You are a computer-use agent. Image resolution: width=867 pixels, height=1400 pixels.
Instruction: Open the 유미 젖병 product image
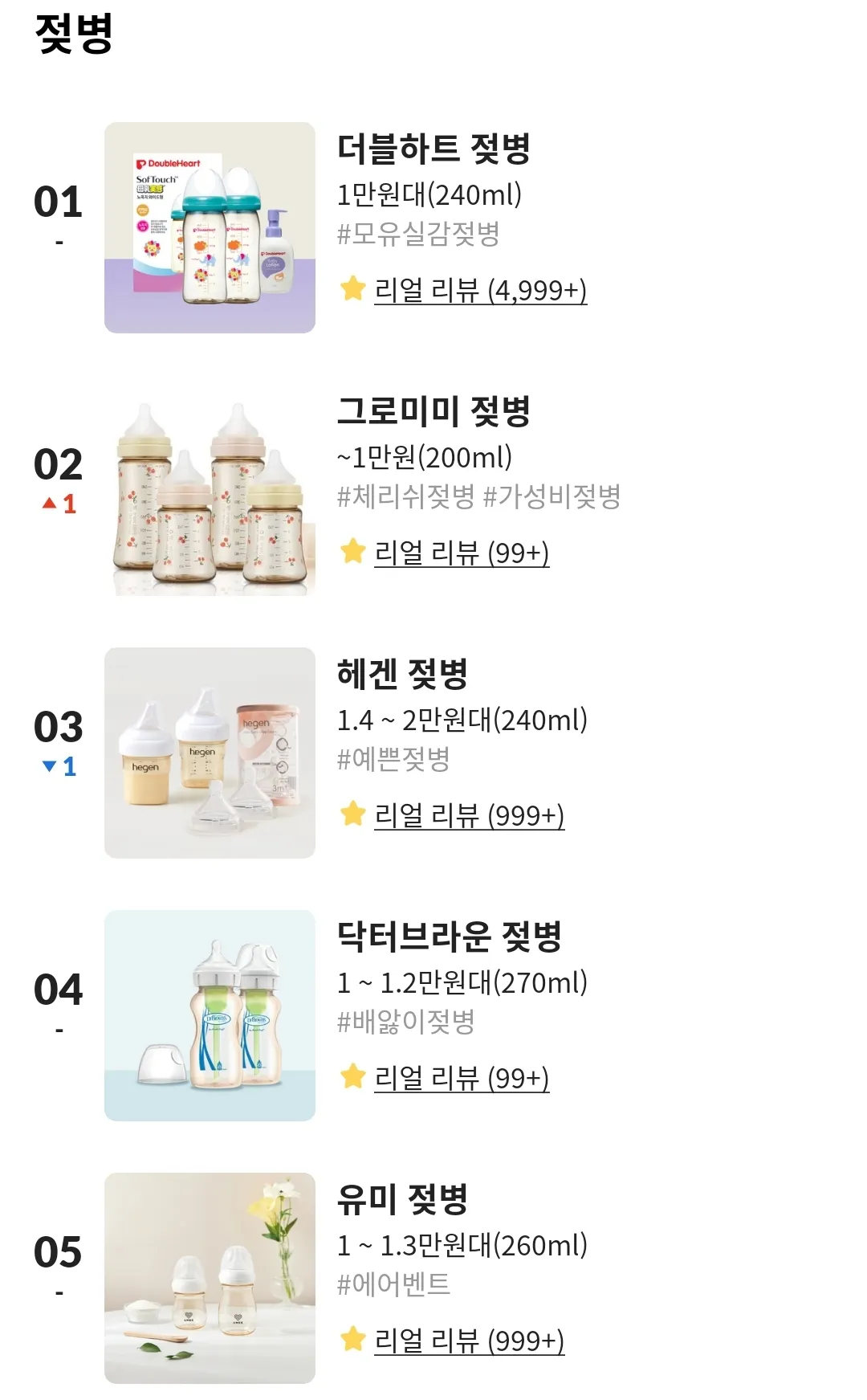210,1278
